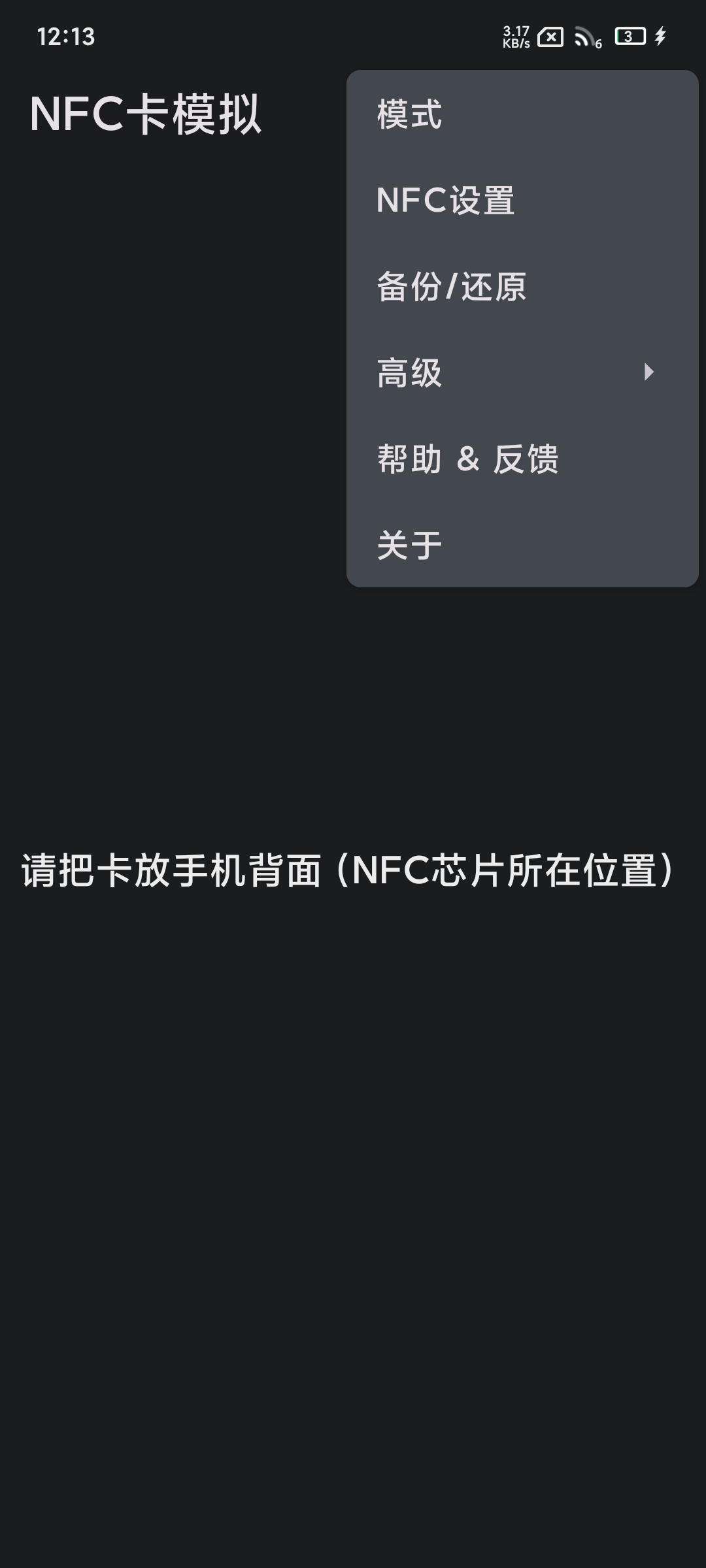Tap the 12:13 clock in status bar
The height and width of the screenshot is (1568, 706).
[65, 37]
